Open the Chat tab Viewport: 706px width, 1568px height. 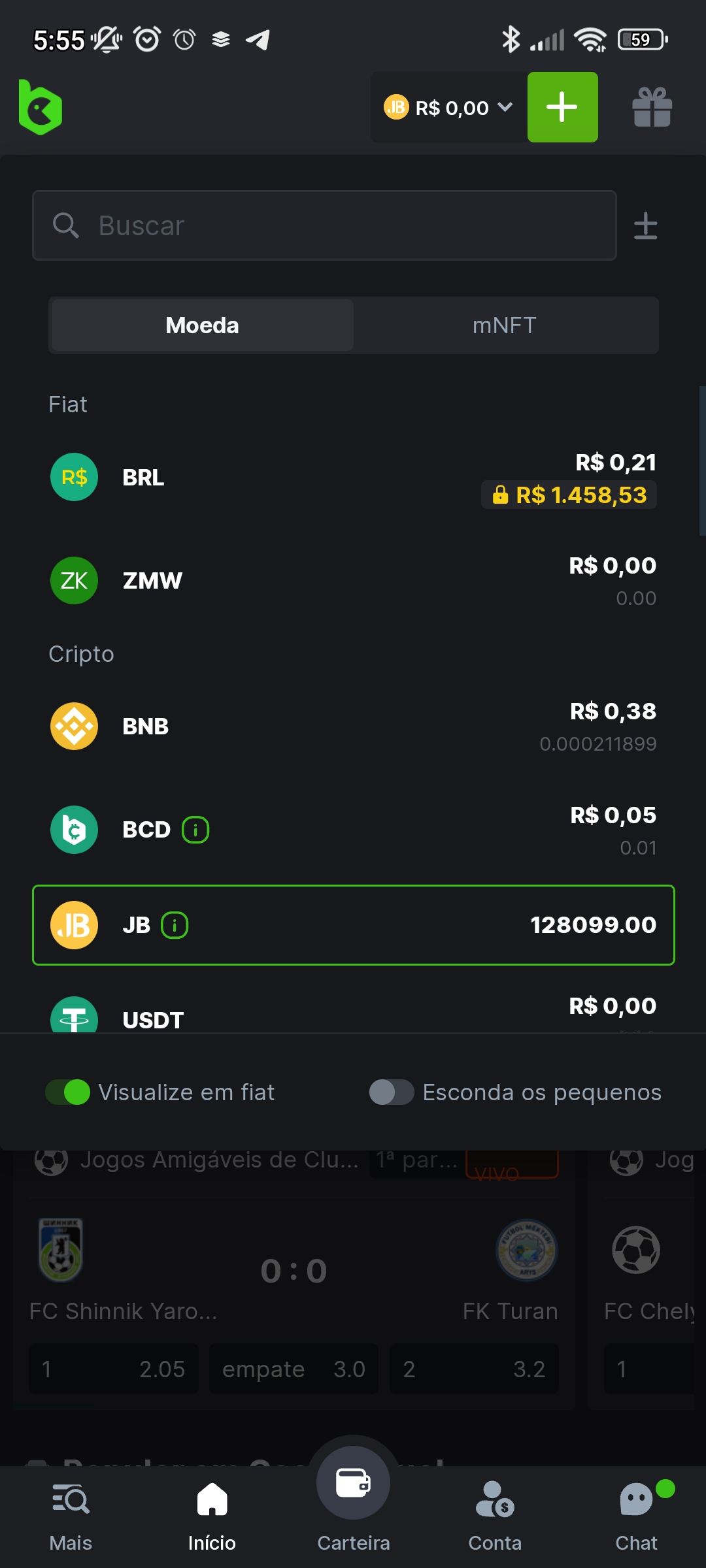(x=636, y=1512)
